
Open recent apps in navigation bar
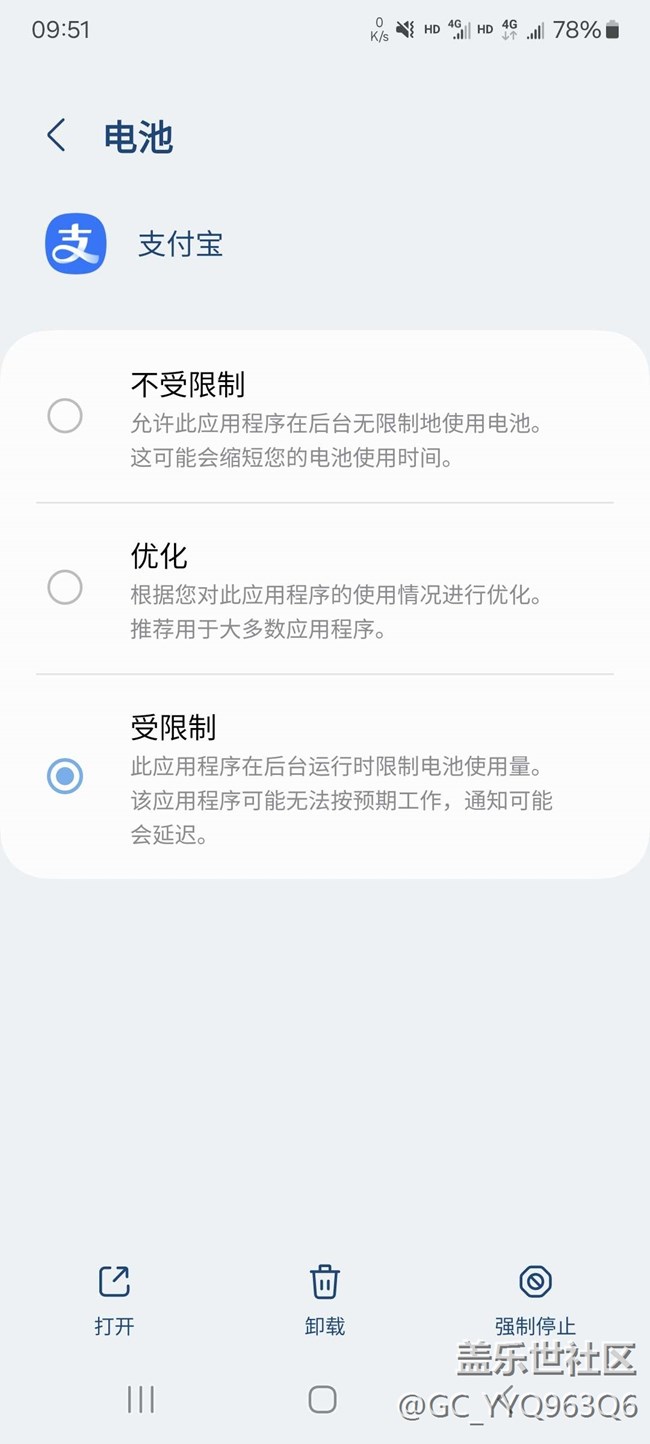(141, 1399)
